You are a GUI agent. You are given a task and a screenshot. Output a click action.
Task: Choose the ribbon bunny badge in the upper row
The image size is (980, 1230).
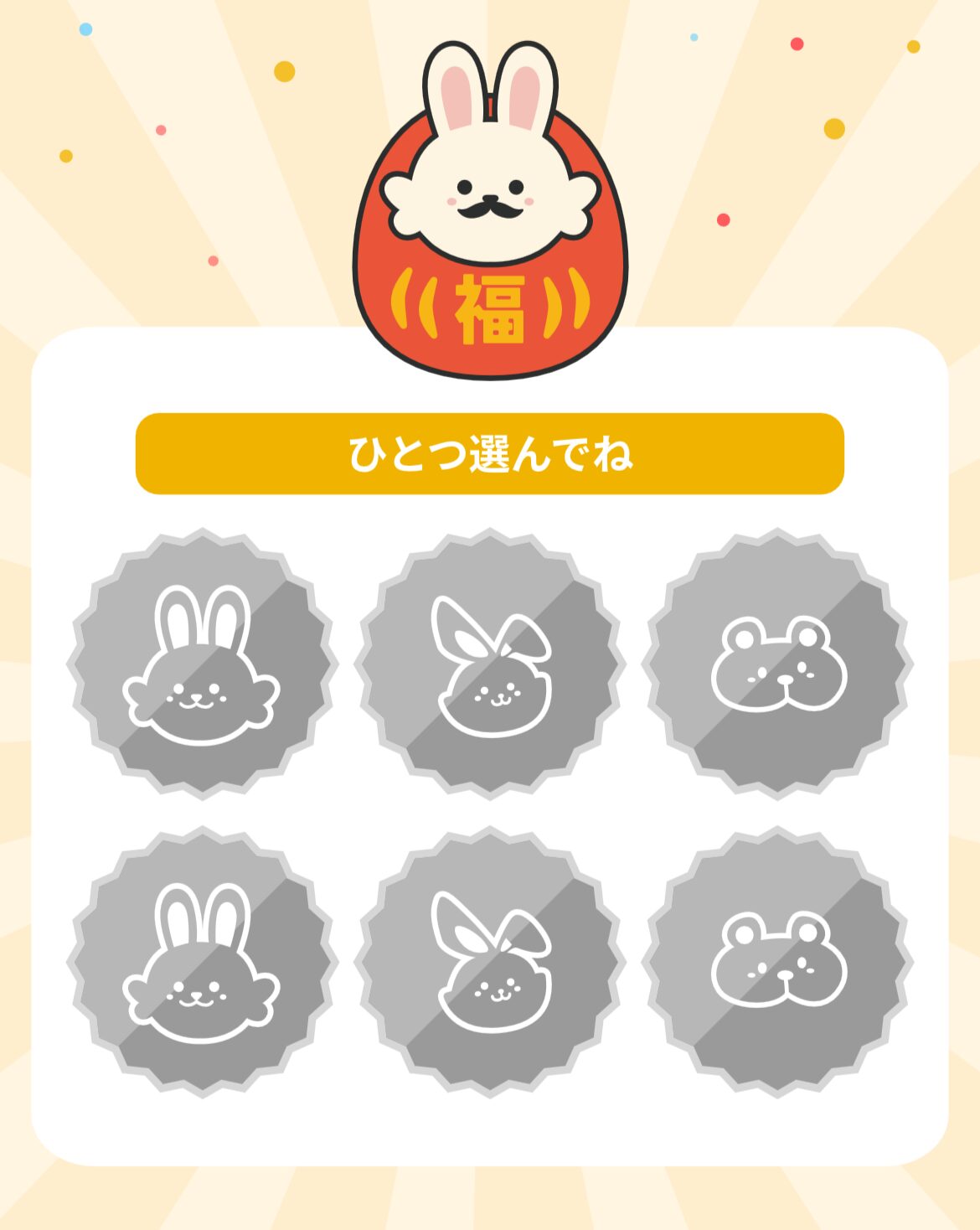(x=490, y=664)
